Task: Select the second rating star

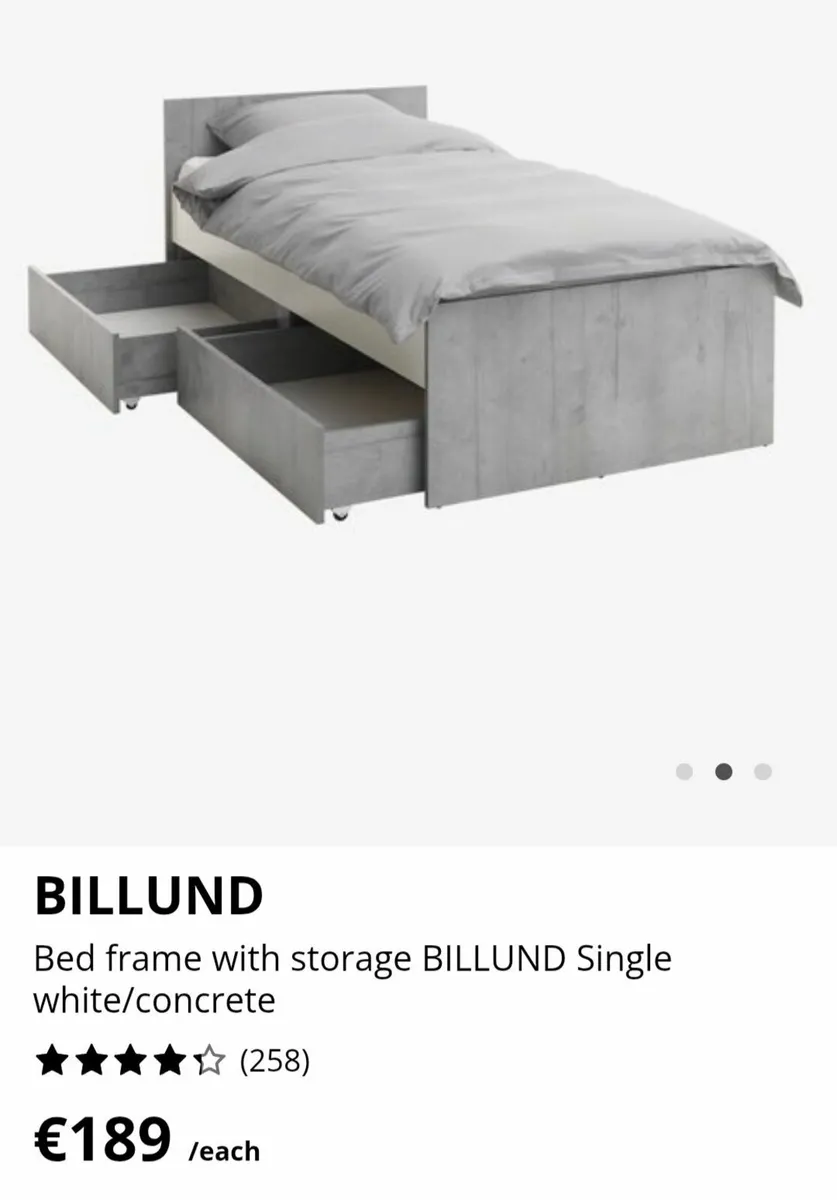Action: point(92,1060)
